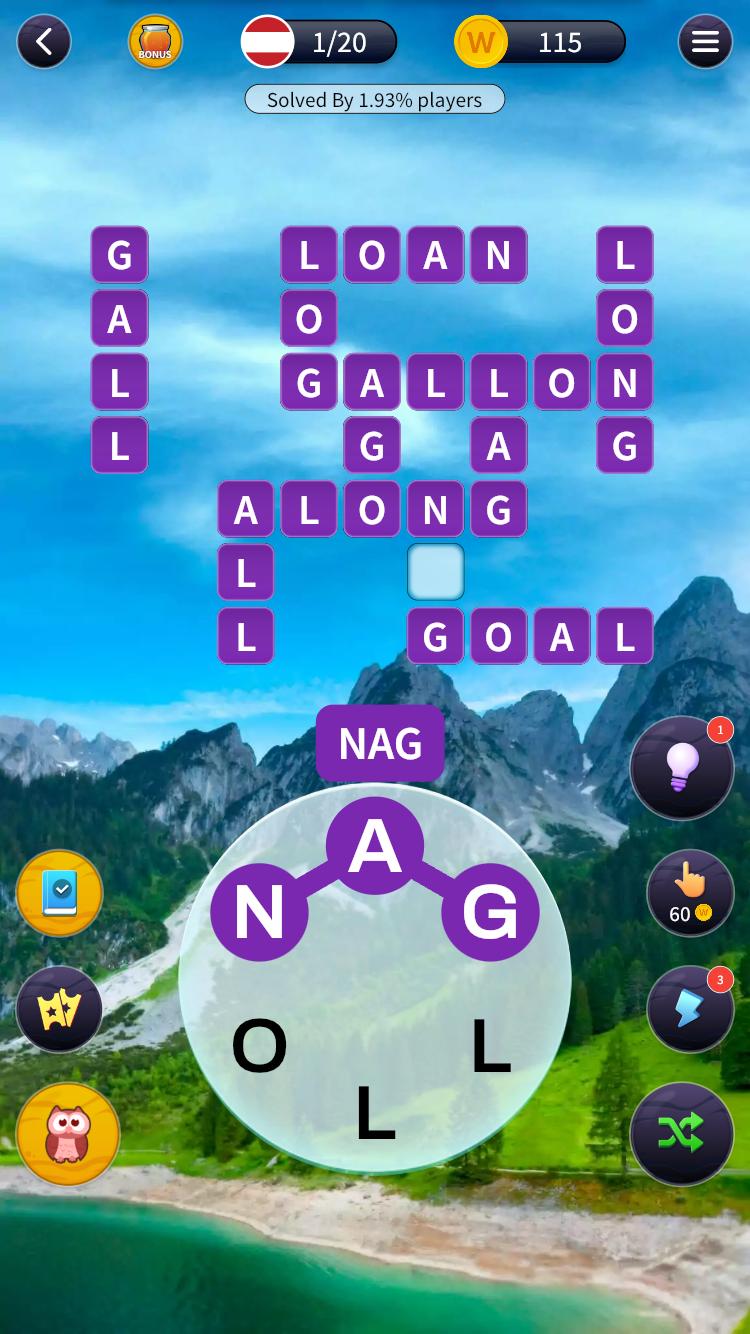Open the blue dictionary book
The height and width of the screenshot is (1334, 750).
59,893
